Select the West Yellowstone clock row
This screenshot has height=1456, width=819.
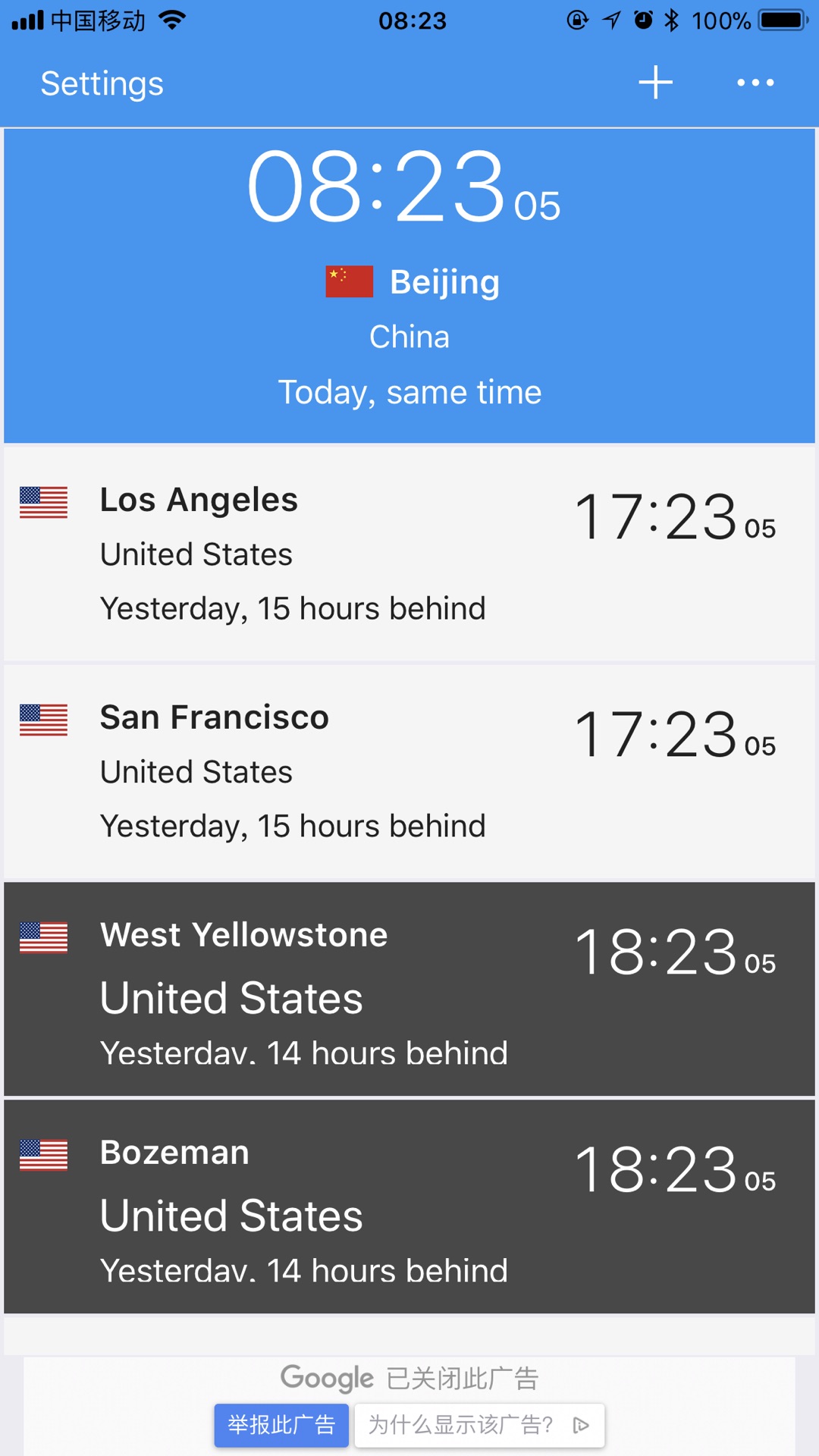point(409,989)
